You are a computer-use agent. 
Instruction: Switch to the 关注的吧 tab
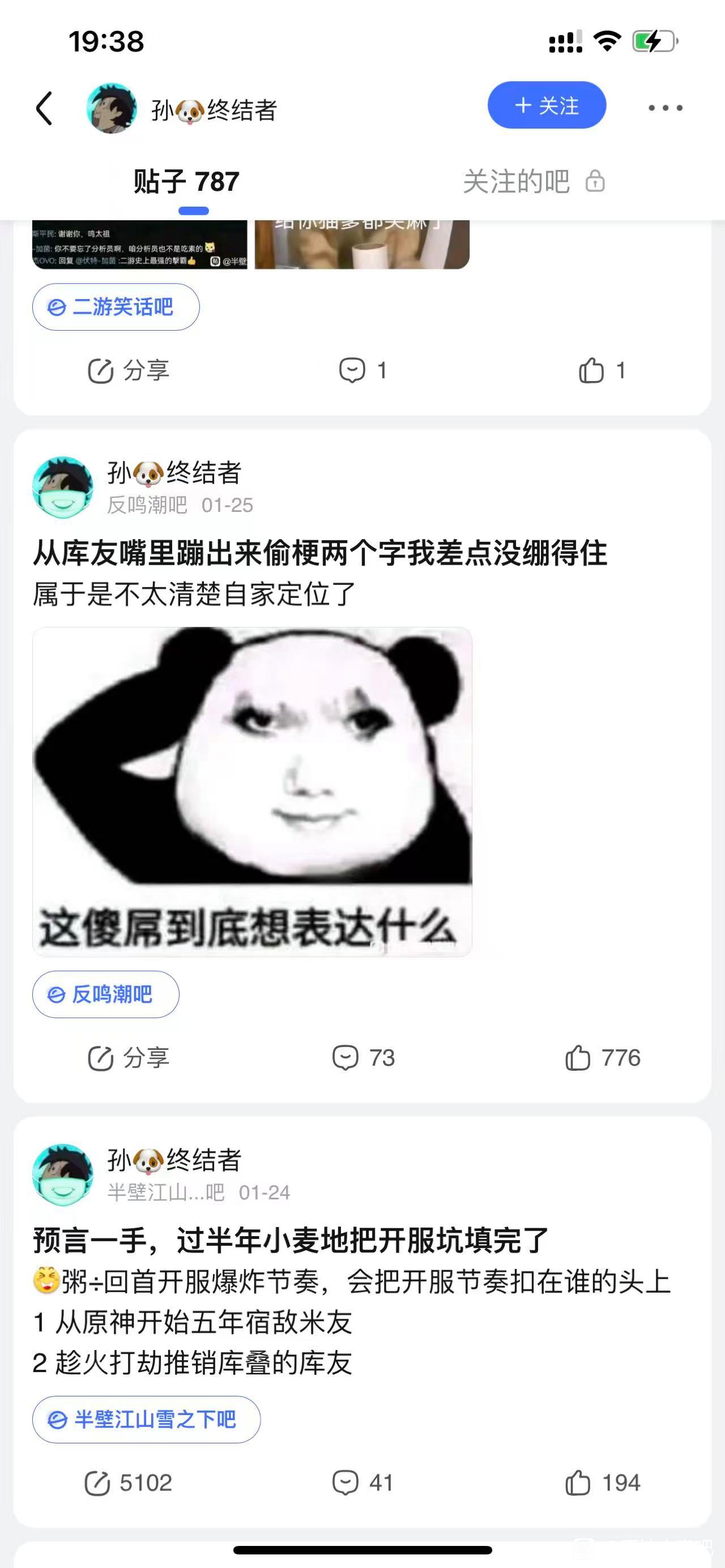click(x=534, y=181)
